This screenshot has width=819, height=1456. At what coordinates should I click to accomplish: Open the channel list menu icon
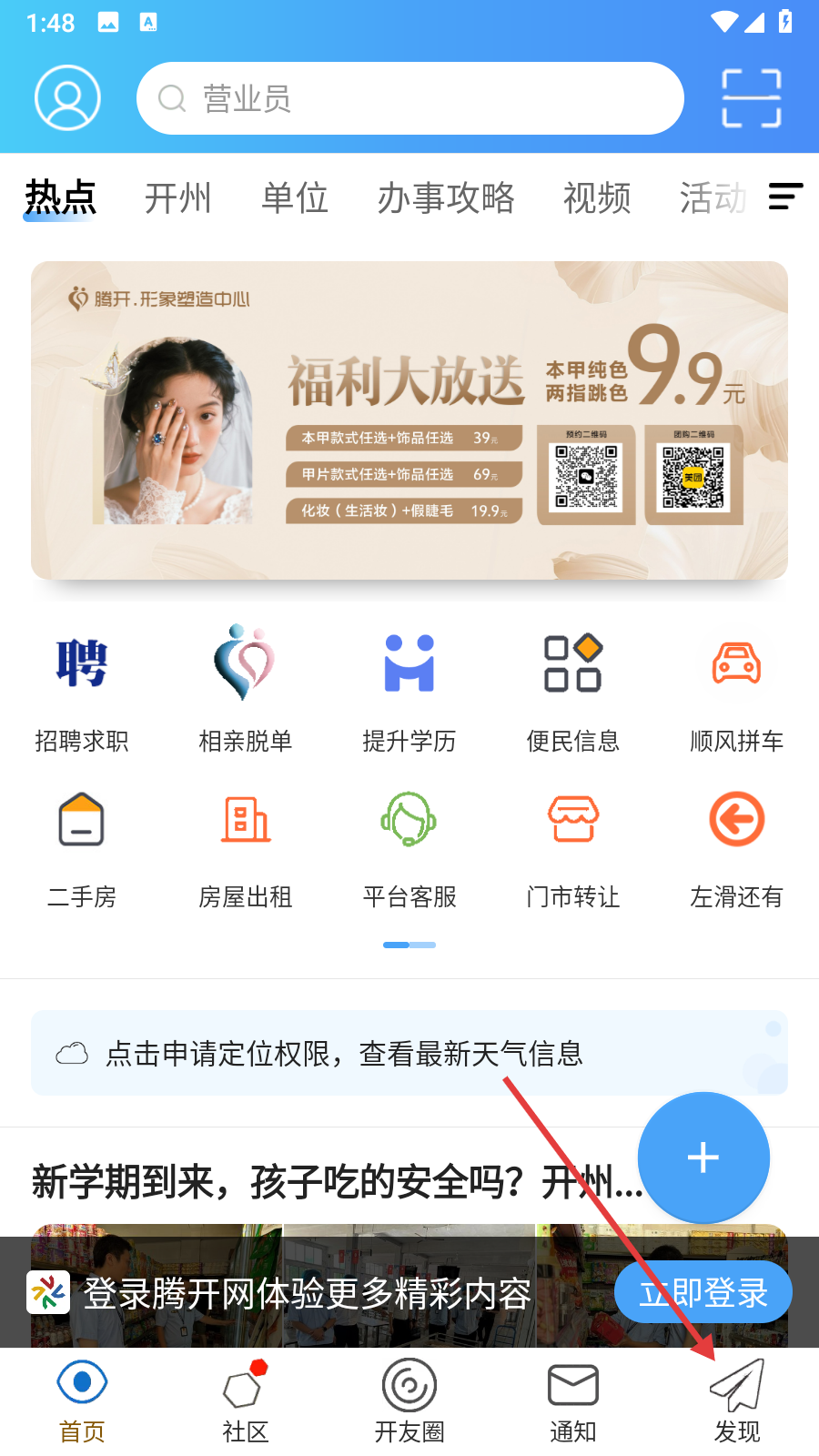(784, 196)
